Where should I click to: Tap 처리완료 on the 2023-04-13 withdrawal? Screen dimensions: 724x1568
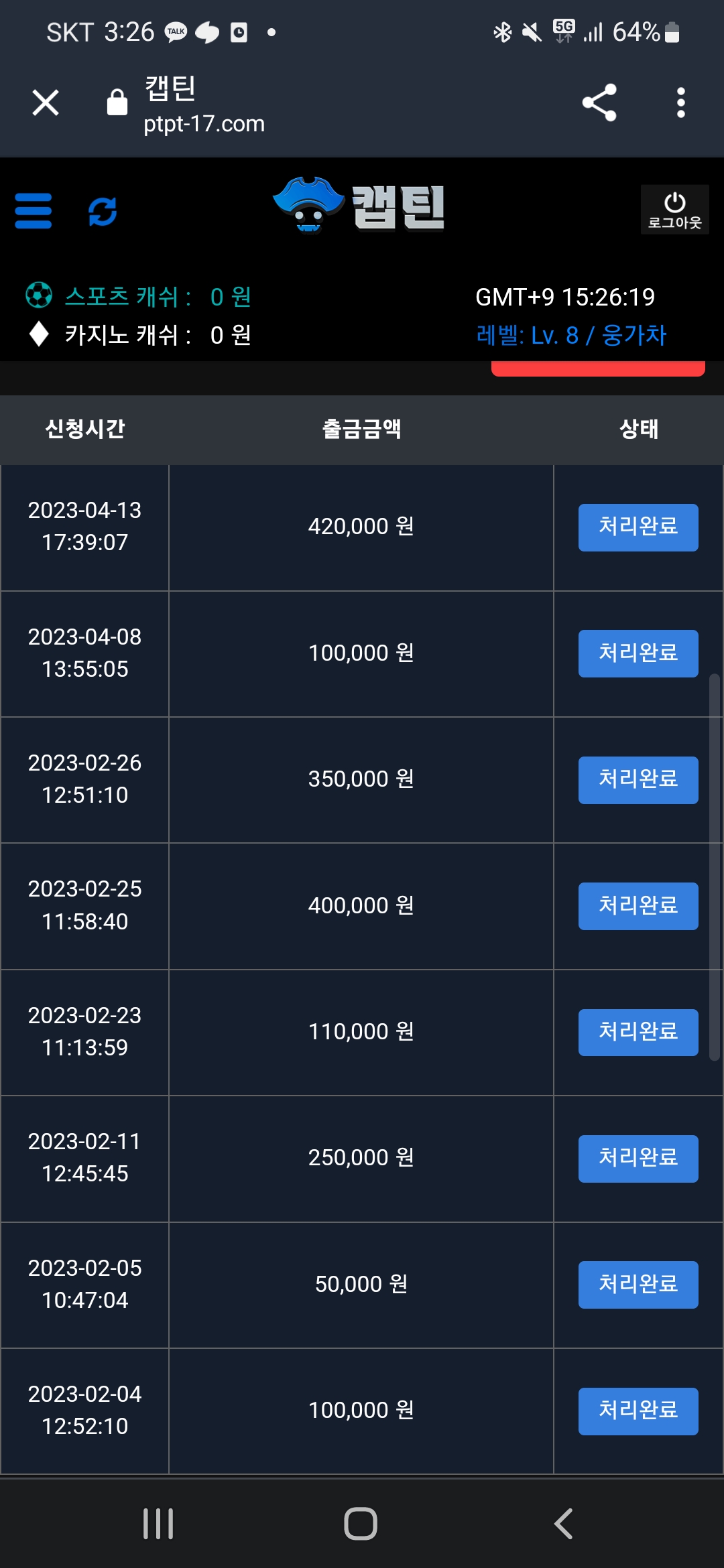coord(638,527)
